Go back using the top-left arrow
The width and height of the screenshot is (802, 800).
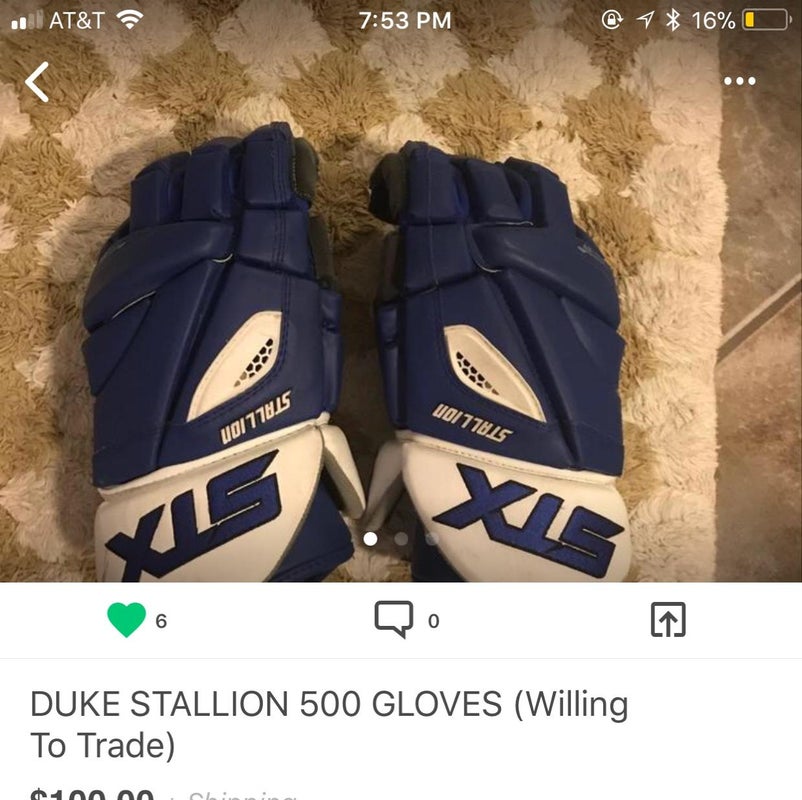(37, 82)
